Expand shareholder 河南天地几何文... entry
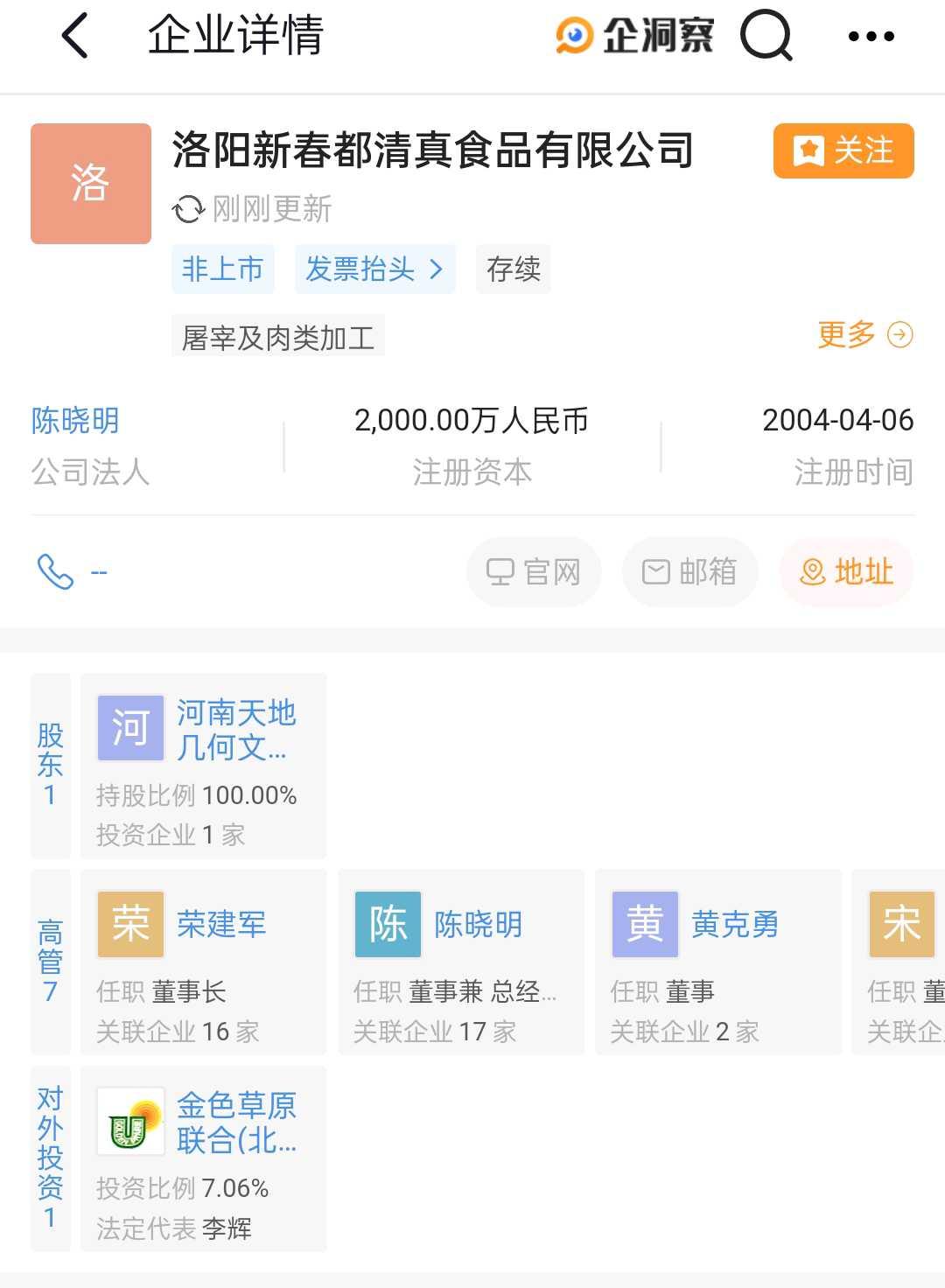The width and height of the screenshot is (945, 1288). 203,764
